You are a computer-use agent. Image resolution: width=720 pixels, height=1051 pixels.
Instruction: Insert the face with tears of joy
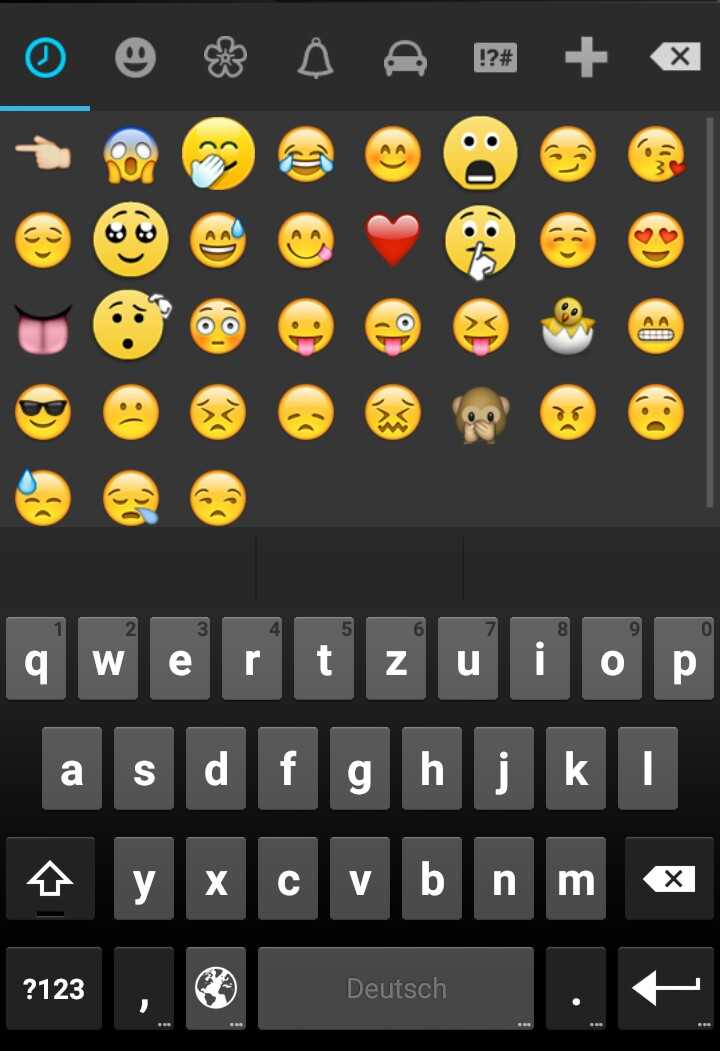point(305,155)
